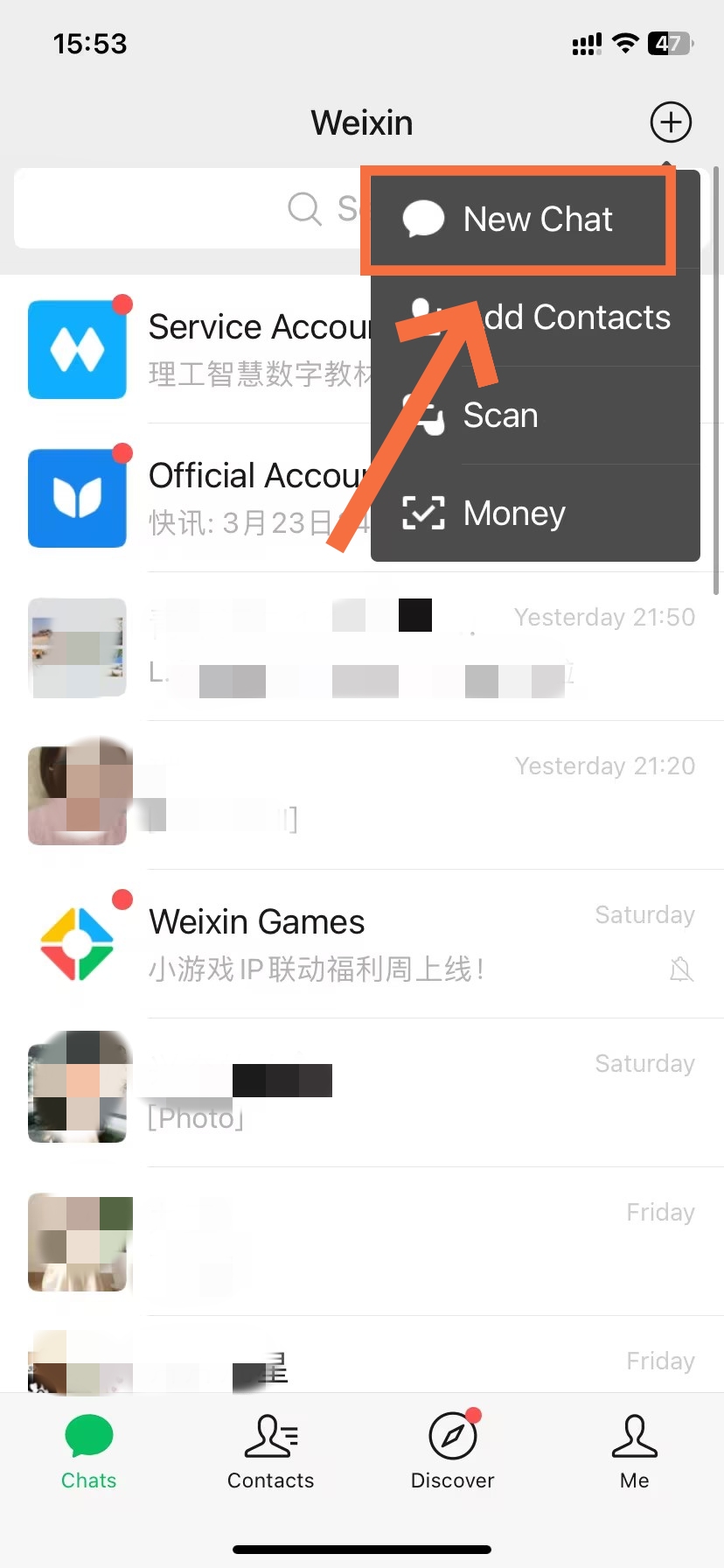Open Scan from the popup menu
Viewport: 724px width, 1568px height.
click(x=535, y=415)
